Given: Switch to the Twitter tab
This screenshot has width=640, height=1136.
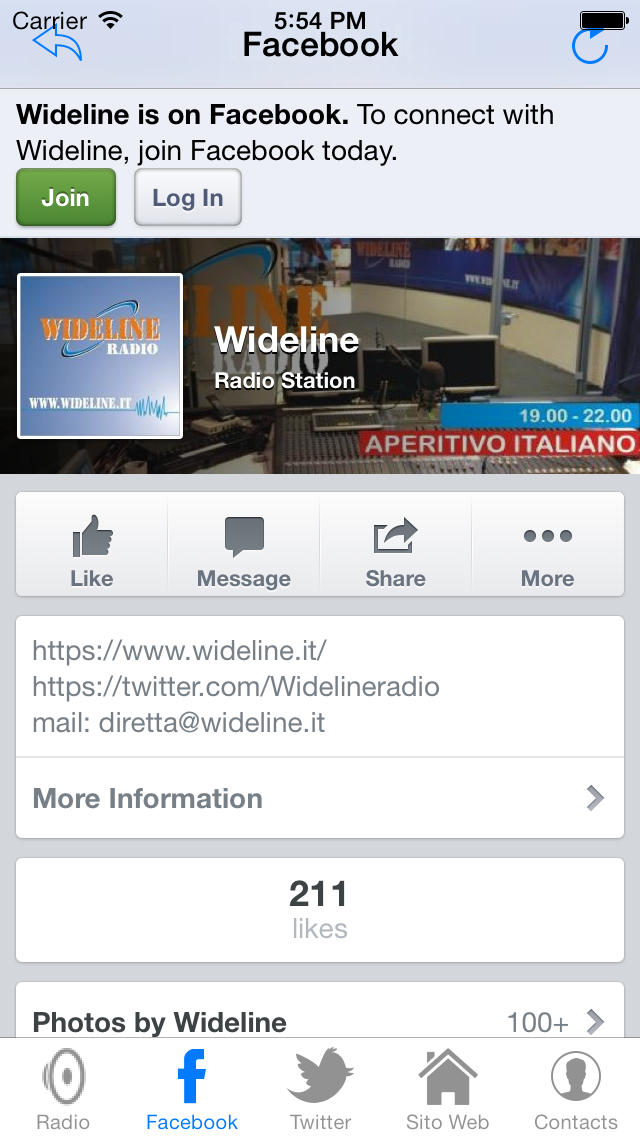Looking at the screenshot, I should [320, 1087].
